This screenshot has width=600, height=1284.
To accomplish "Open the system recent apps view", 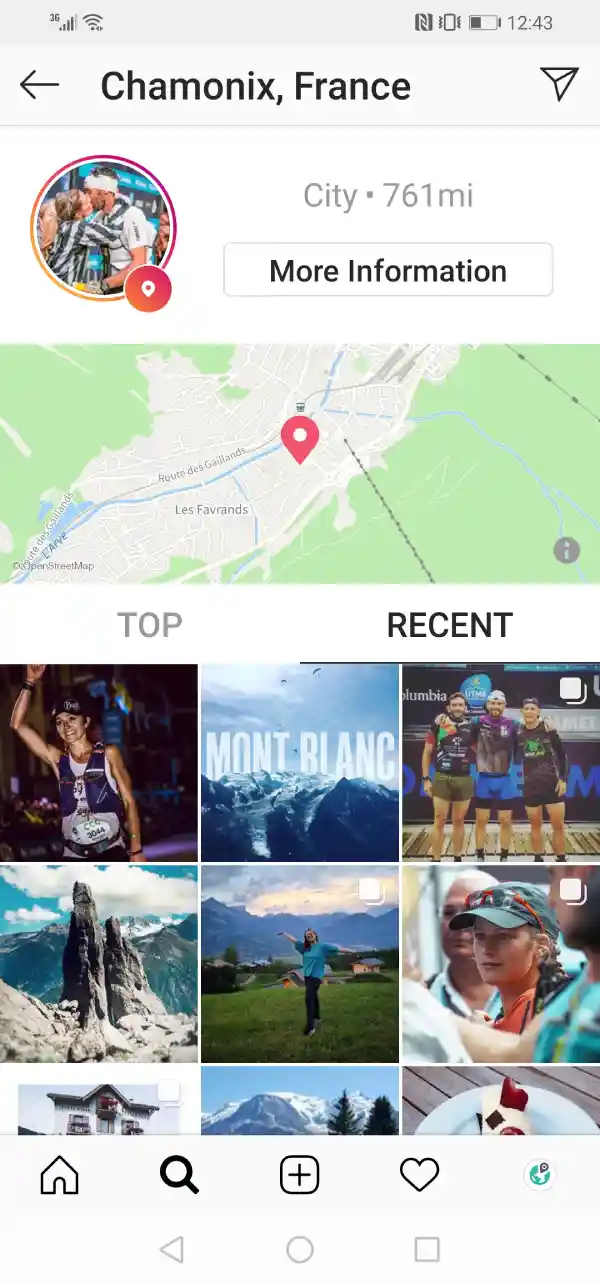I will coord(427,1249).
